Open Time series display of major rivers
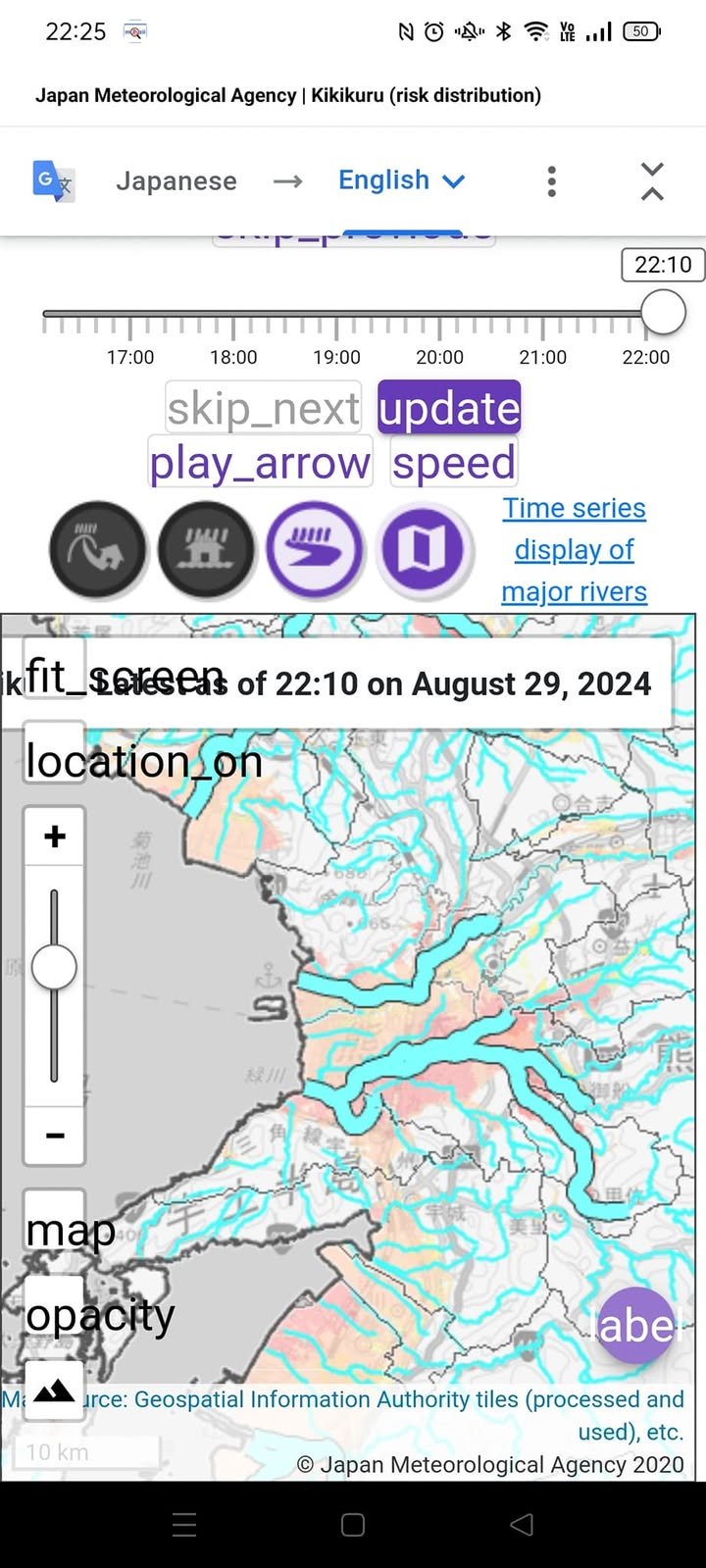 [574, 550]
